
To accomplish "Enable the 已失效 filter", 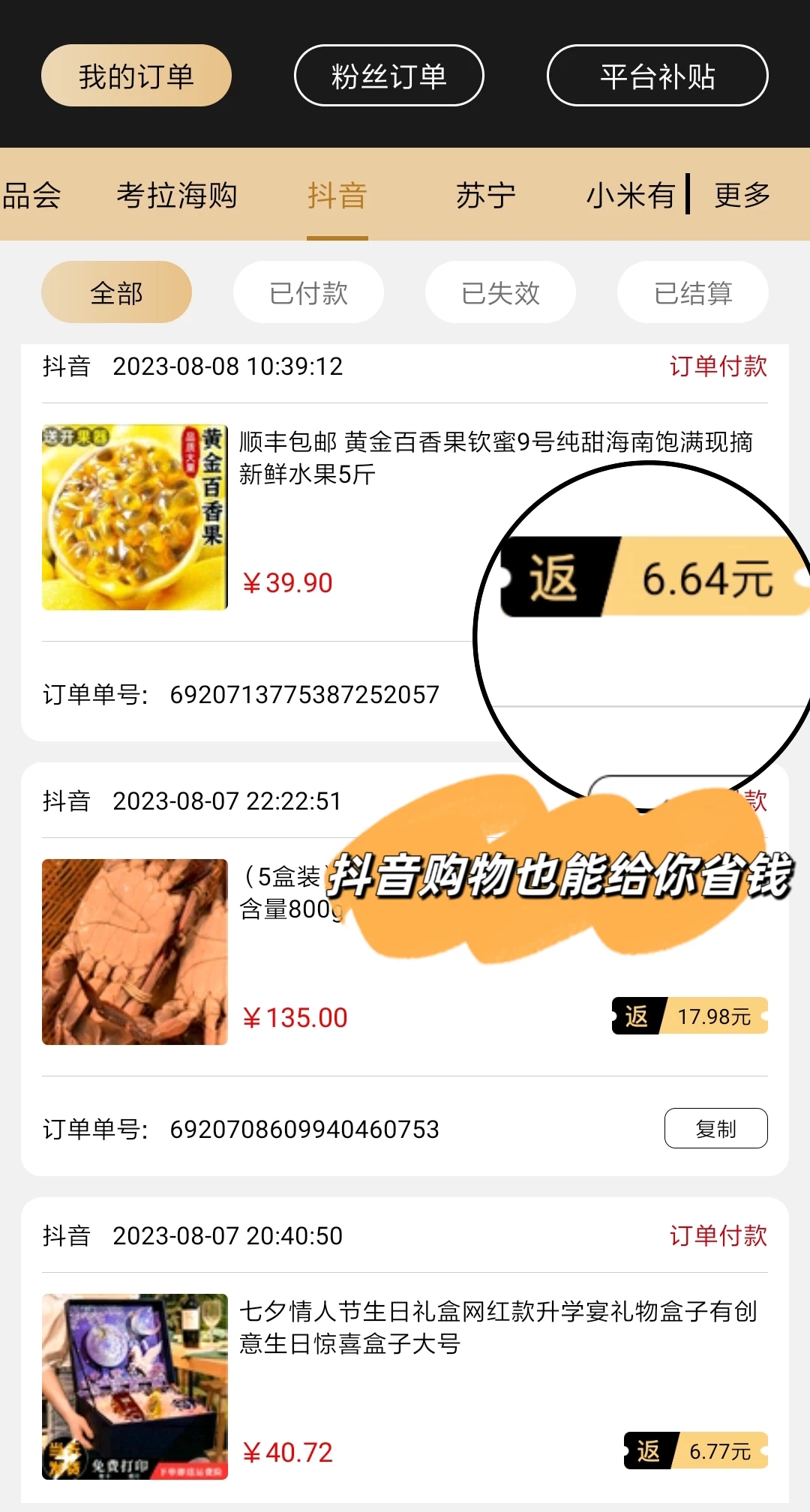I will [500, 293].
